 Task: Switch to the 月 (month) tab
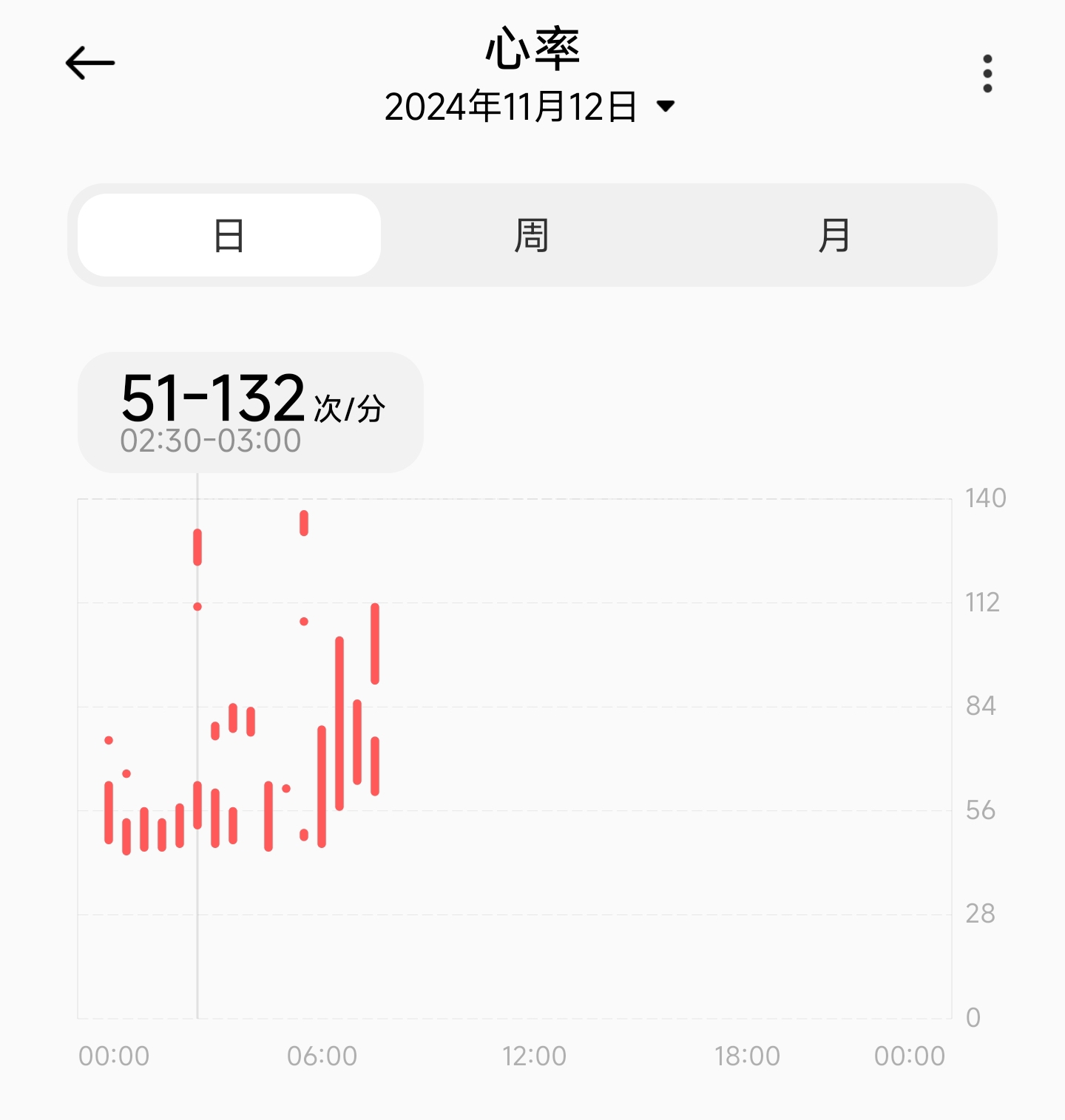pyautogui.click(x=834, y=236)
